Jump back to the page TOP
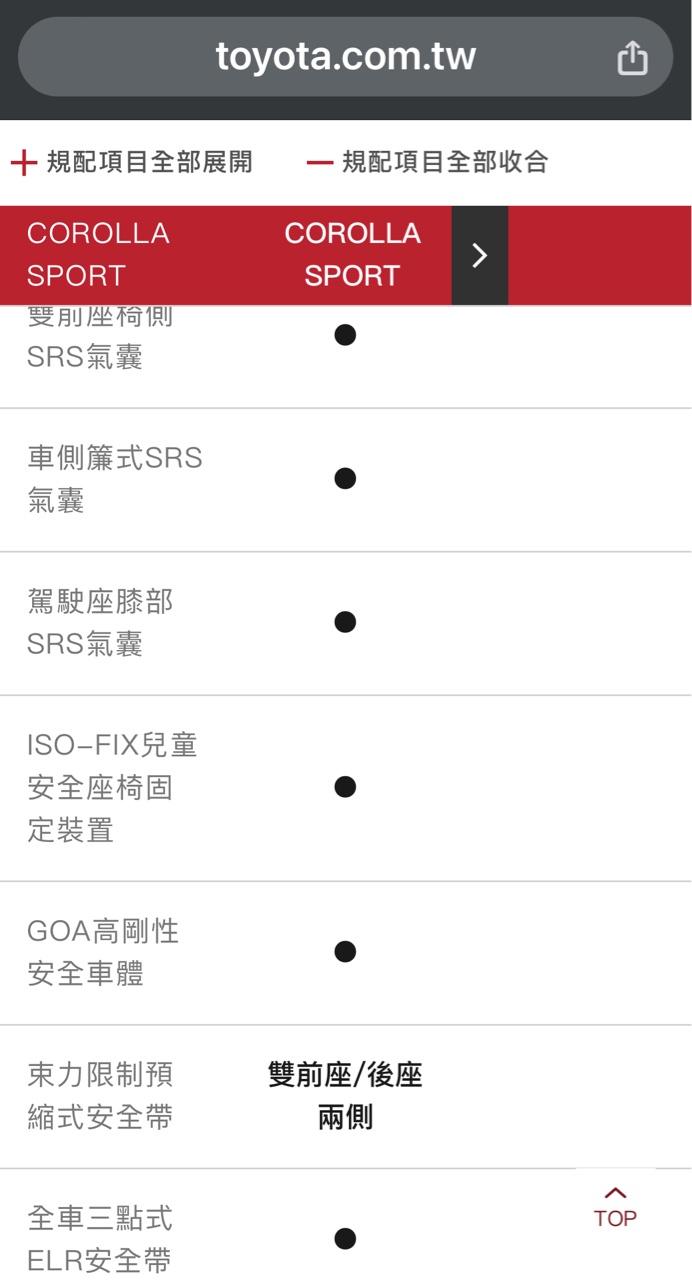Viewport: 692px width, 1280px height. [615, 1208]
